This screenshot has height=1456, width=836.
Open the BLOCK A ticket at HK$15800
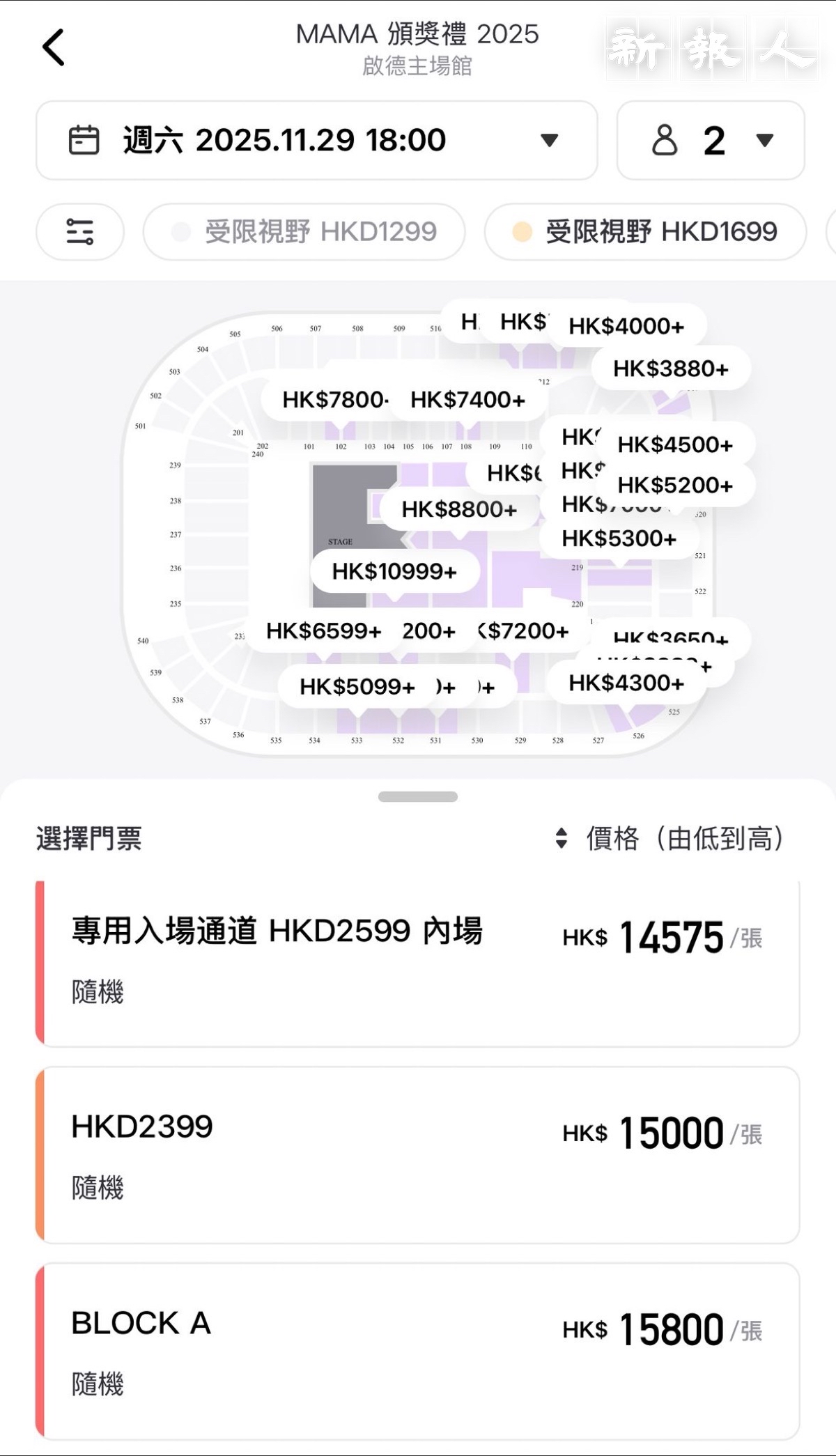coord(417,1352)
